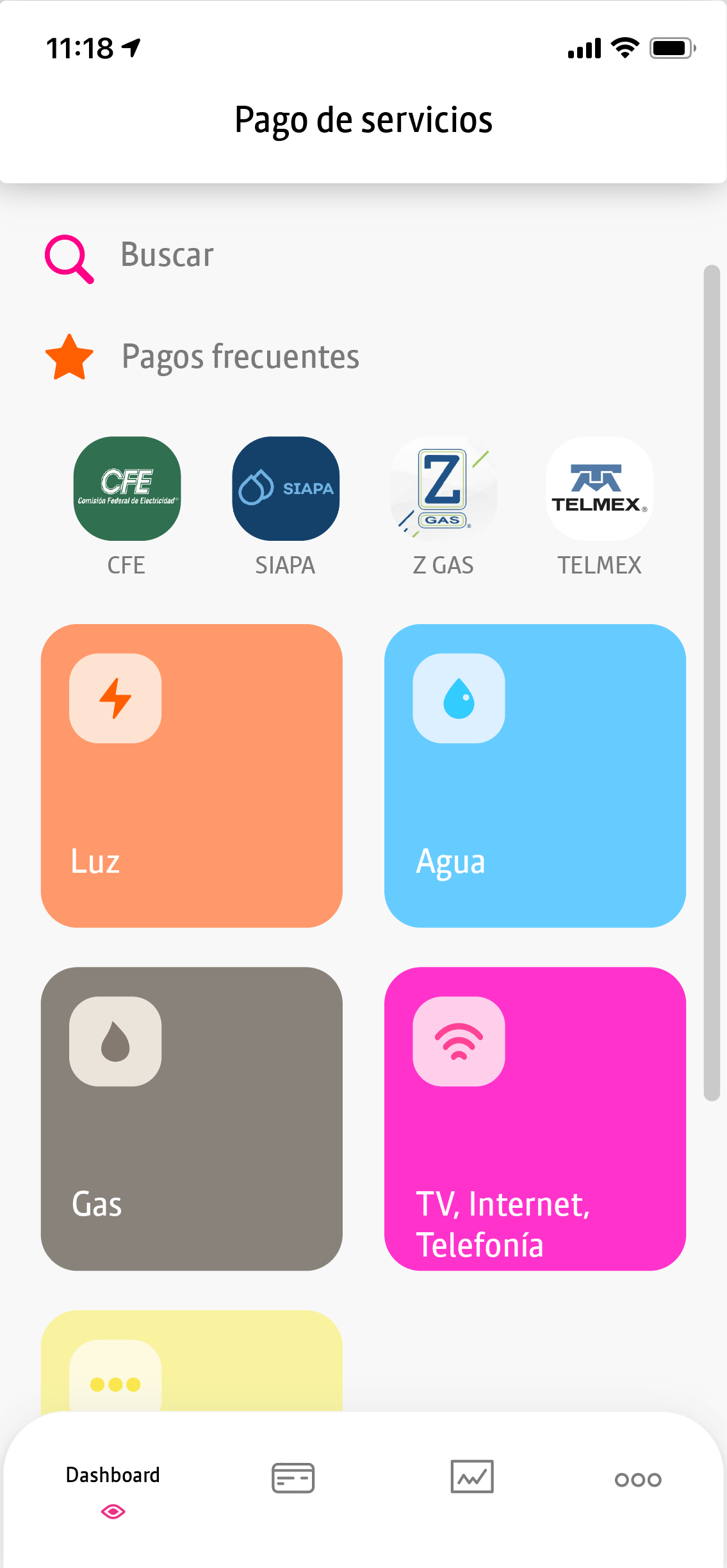This screenshot has height=1568, width=727.
Task: Switch to the cards tab
Action: [x=293, y=1478]
